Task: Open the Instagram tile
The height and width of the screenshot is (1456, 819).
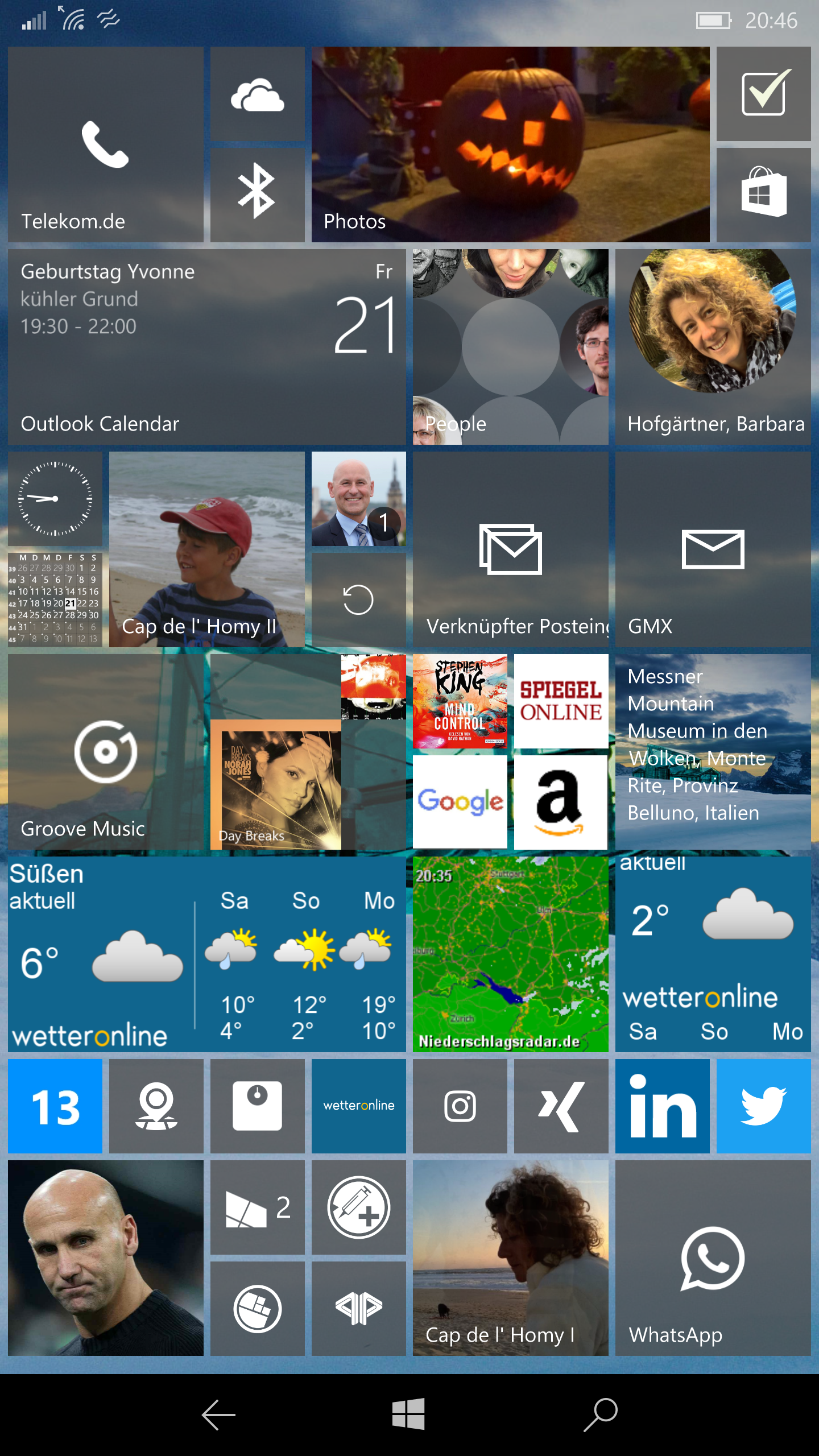Action: (x=460, y=1106)
